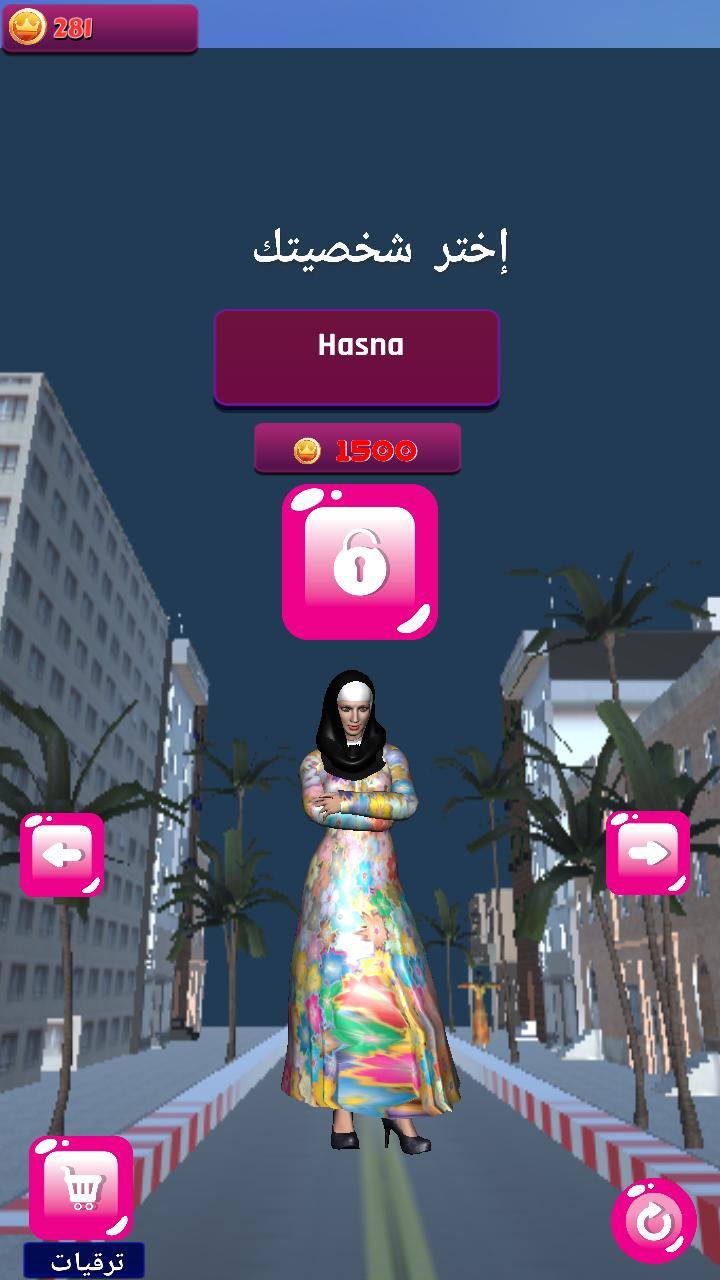This screenshot has width=720, height=1280.
Task: Go to the previous character with left arrow
Action: click(62, 855)
